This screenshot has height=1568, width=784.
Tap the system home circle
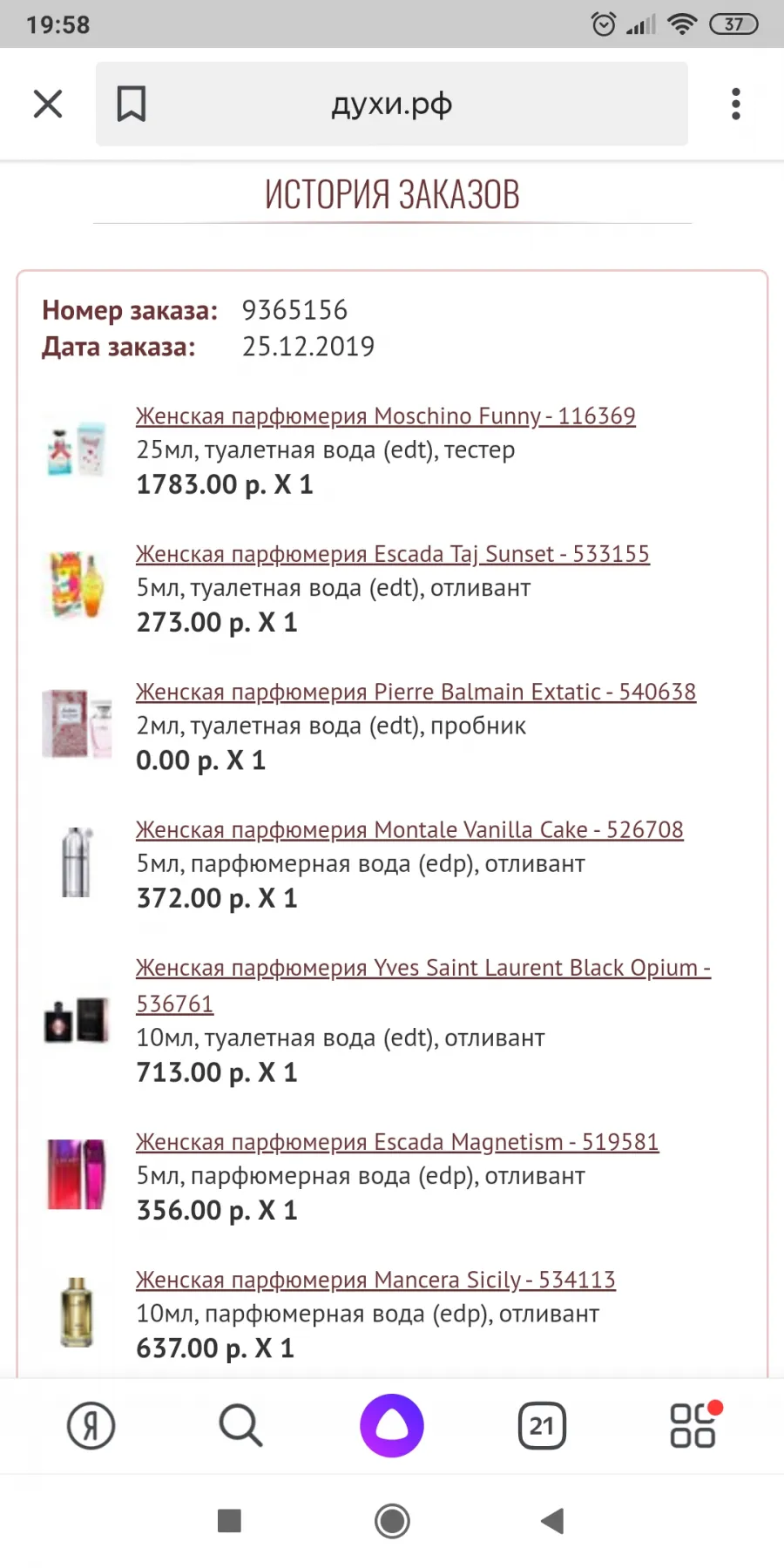392,1521
